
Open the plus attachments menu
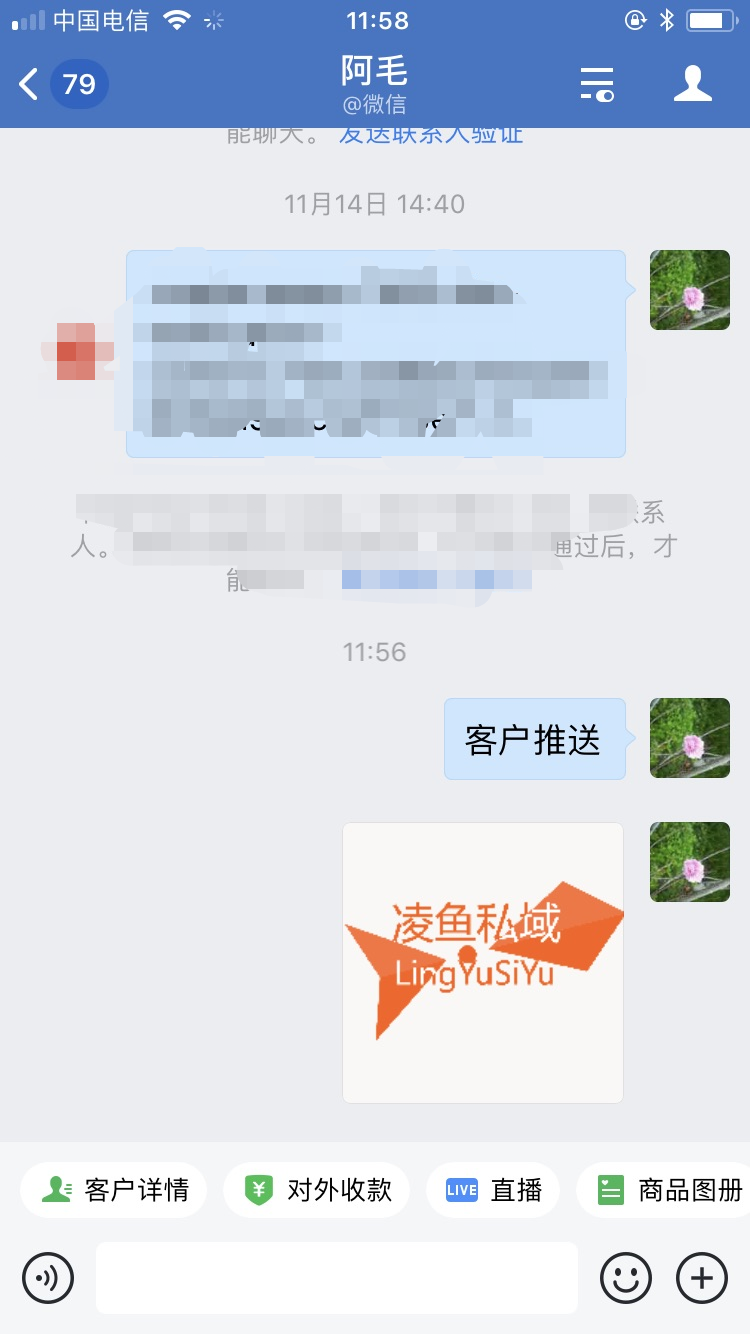702,1278
